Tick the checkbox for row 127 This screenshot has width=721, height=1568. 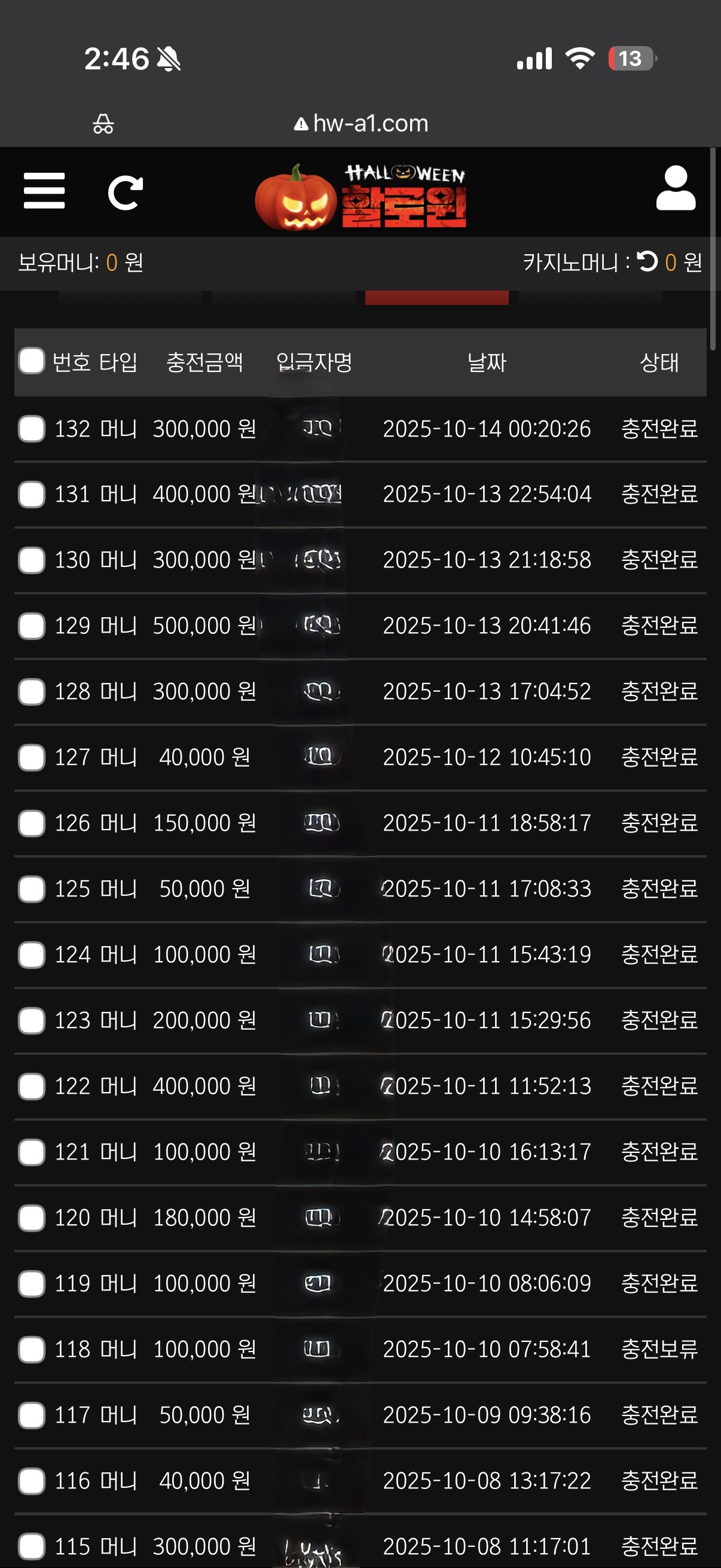pyautogui.click(x=32, y=757)
